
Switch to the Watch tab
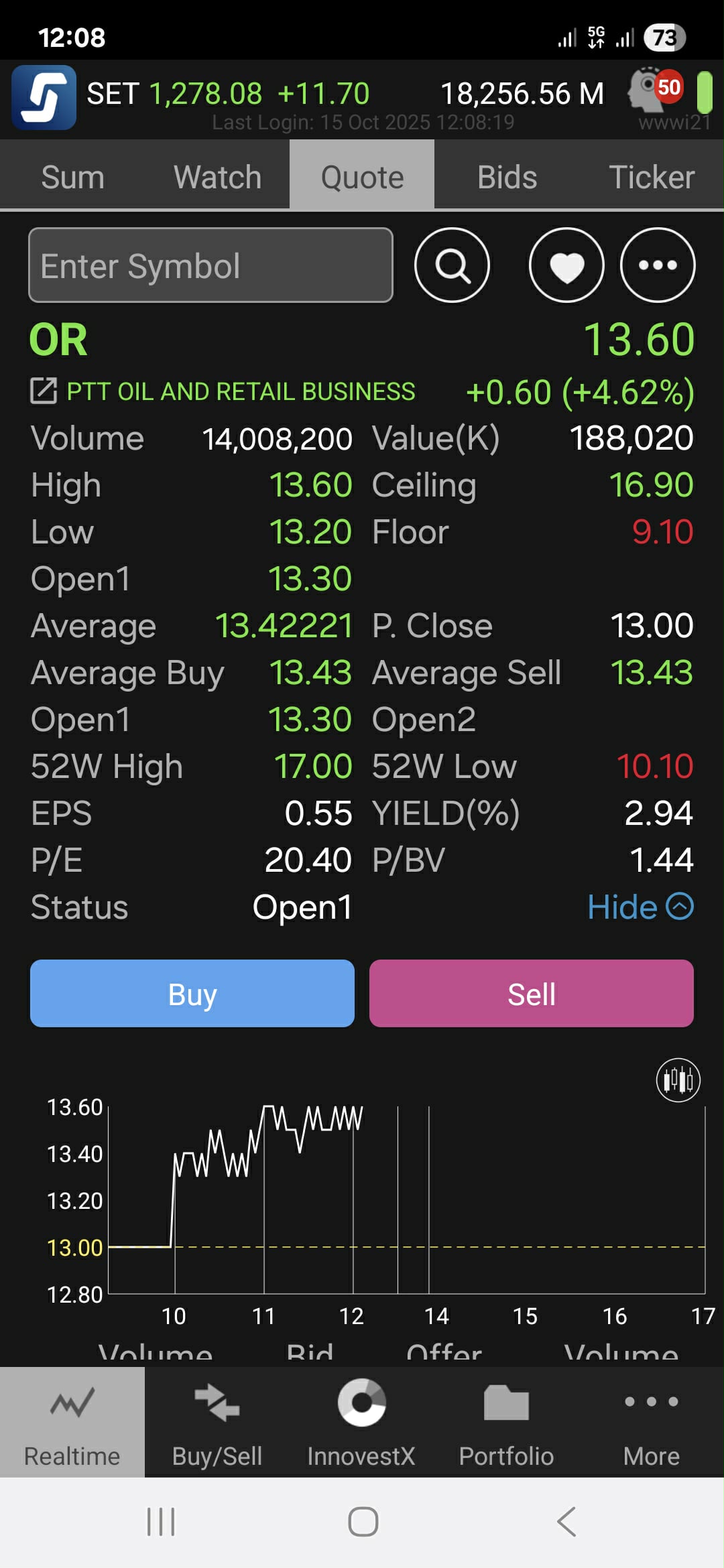tap(217, 178)
